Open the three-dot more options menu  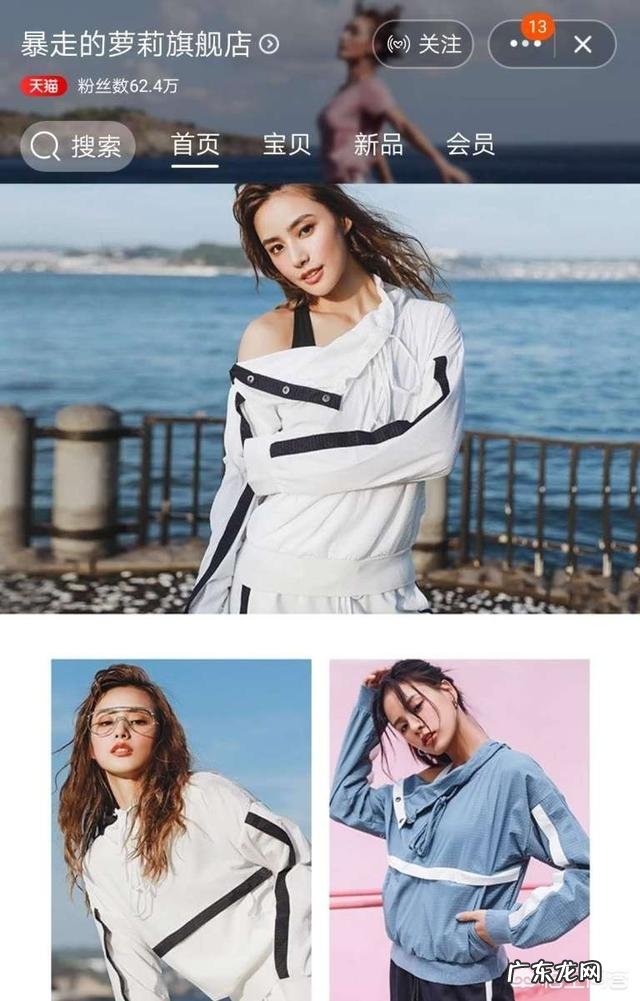(524, 44)
